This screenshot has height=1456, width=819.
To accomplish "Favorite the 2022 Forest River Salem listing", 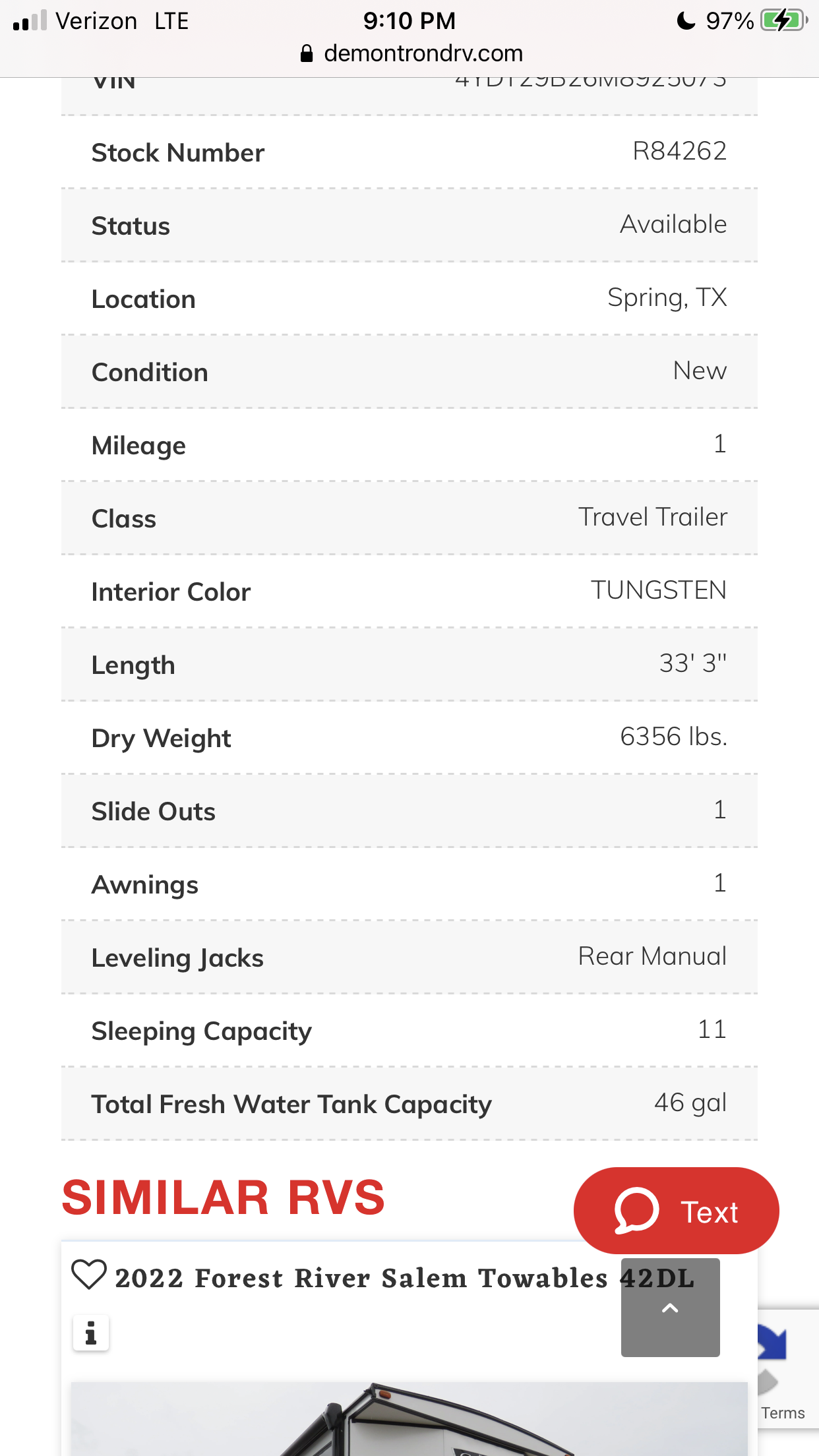I will 89,1275.
